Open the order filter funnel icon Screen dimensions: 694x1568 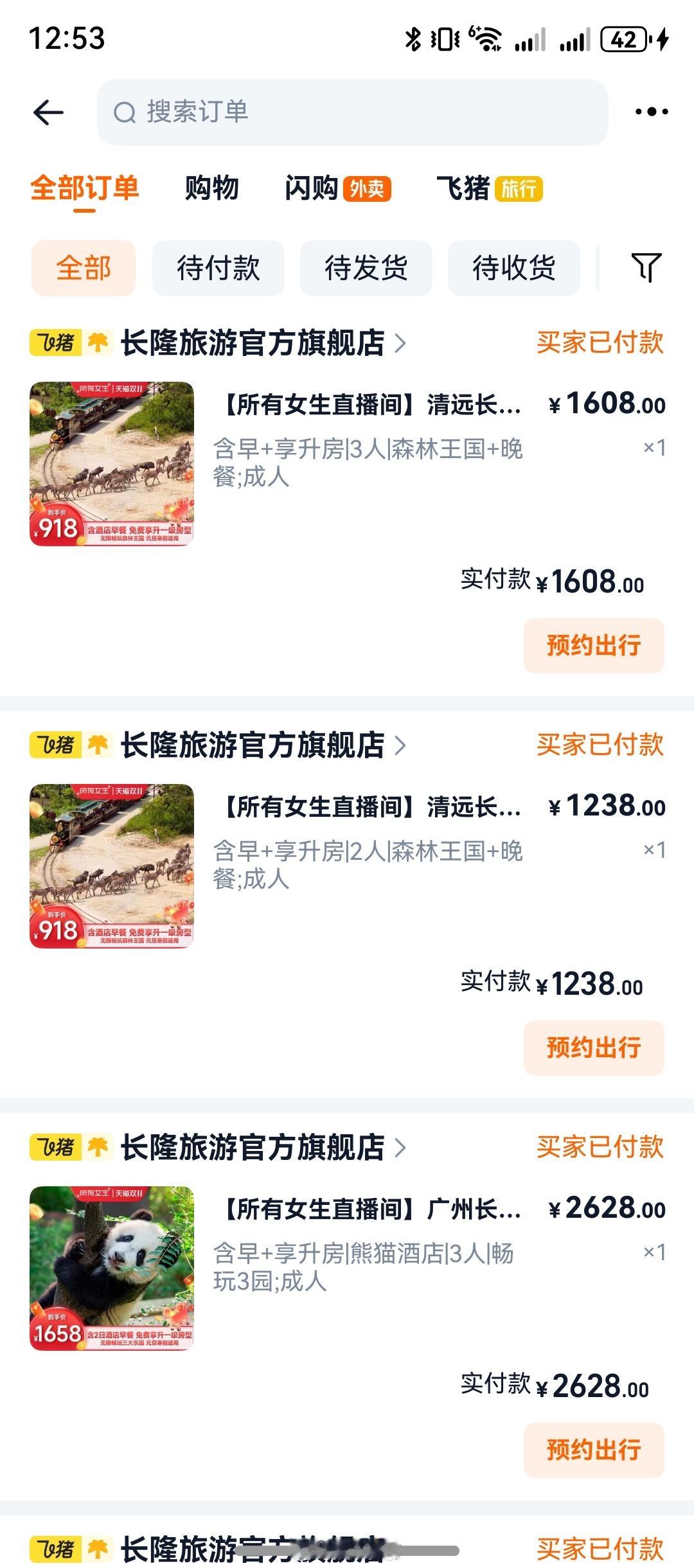646,267
